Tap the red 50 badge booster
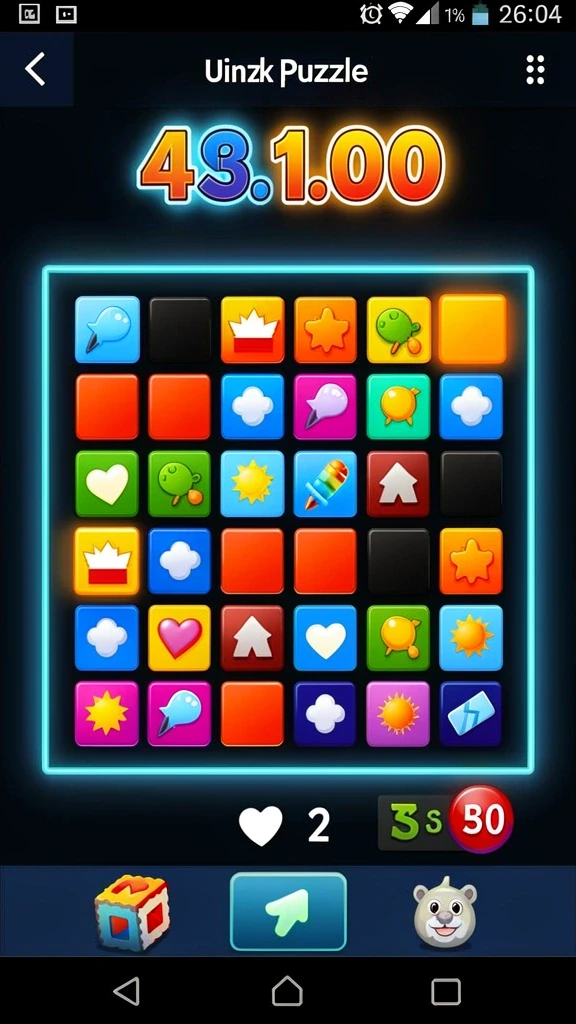Screen dimensions: 576x1024 [482, 820]
